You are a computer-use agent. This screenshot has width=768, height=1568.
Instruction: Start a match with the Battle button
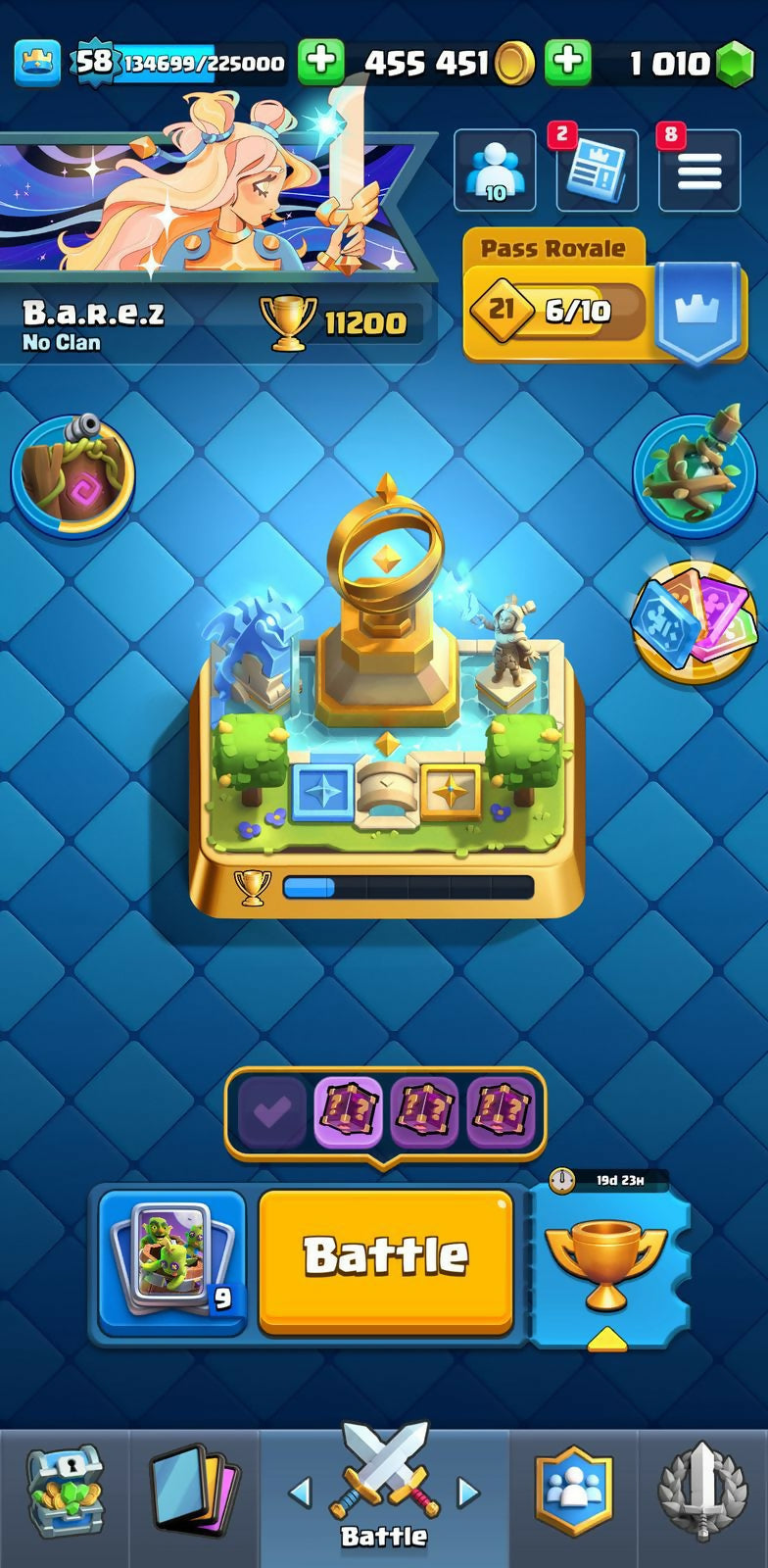[x=386, y=1257]
